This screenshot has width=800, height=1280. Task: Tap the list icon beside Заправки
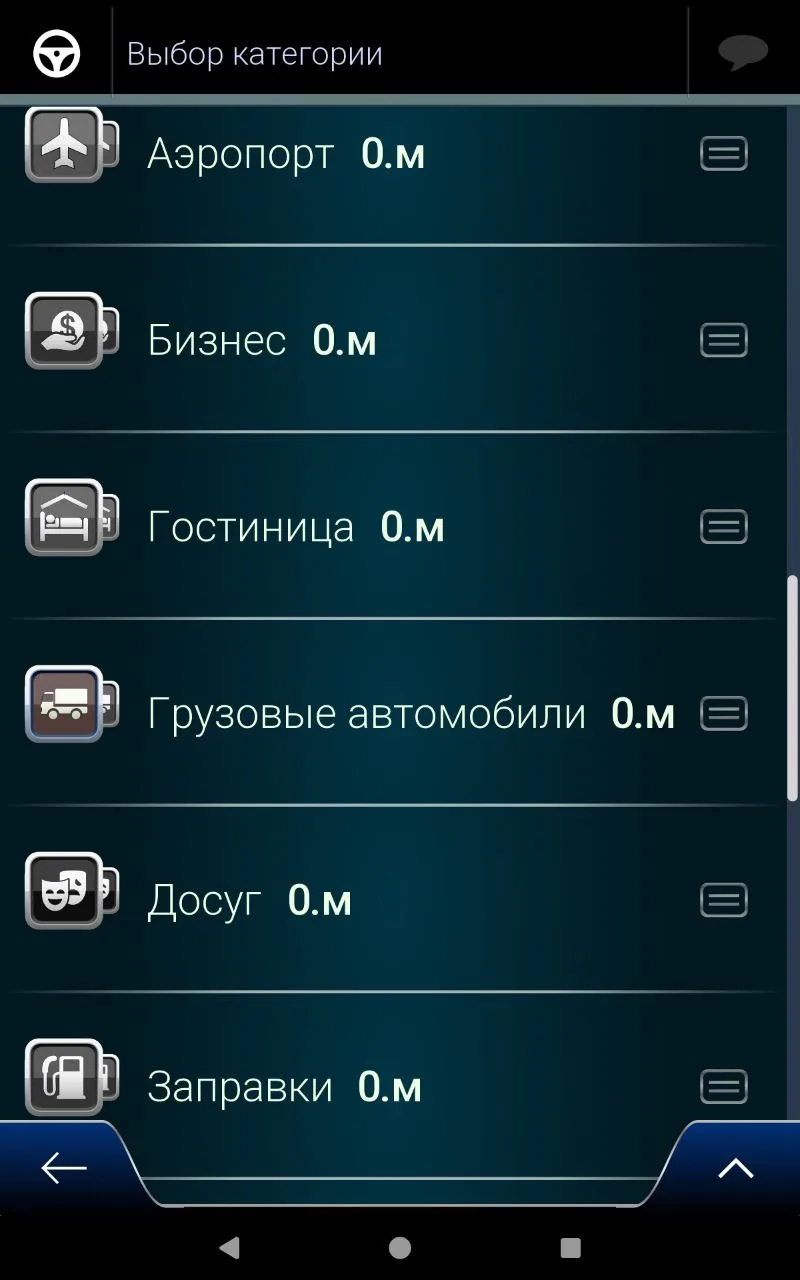click(x=724, y=1086)
